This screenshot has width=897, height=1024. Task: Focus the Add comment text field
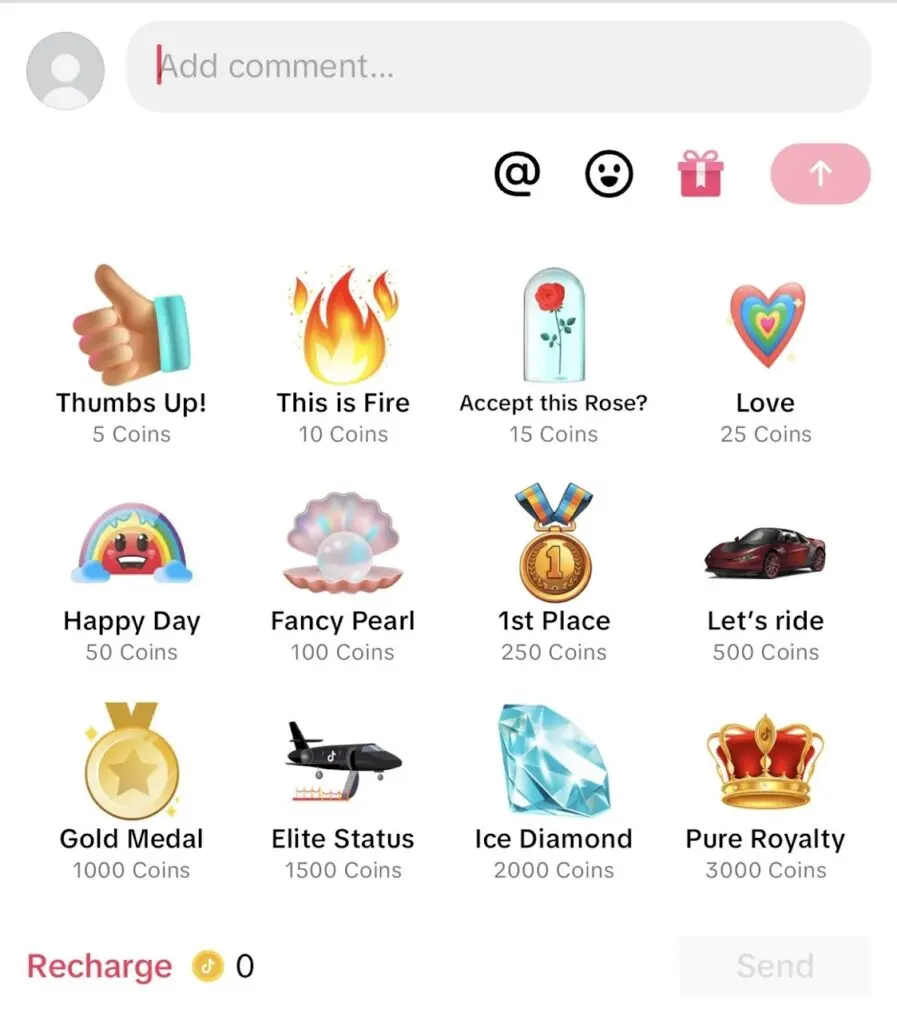click(x=498, y=67)
